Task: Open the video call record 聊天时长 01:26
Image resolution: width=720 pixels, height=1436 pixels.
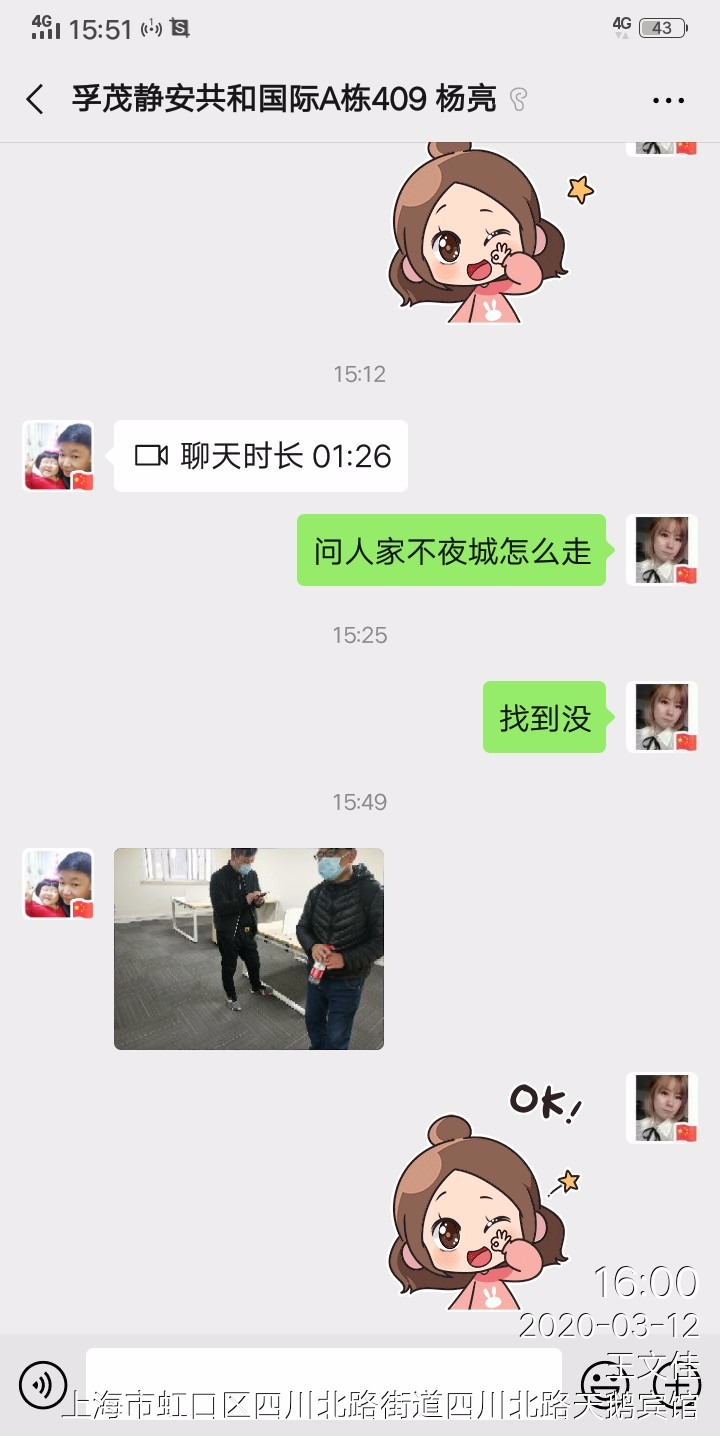Action: tap(261, 456)
